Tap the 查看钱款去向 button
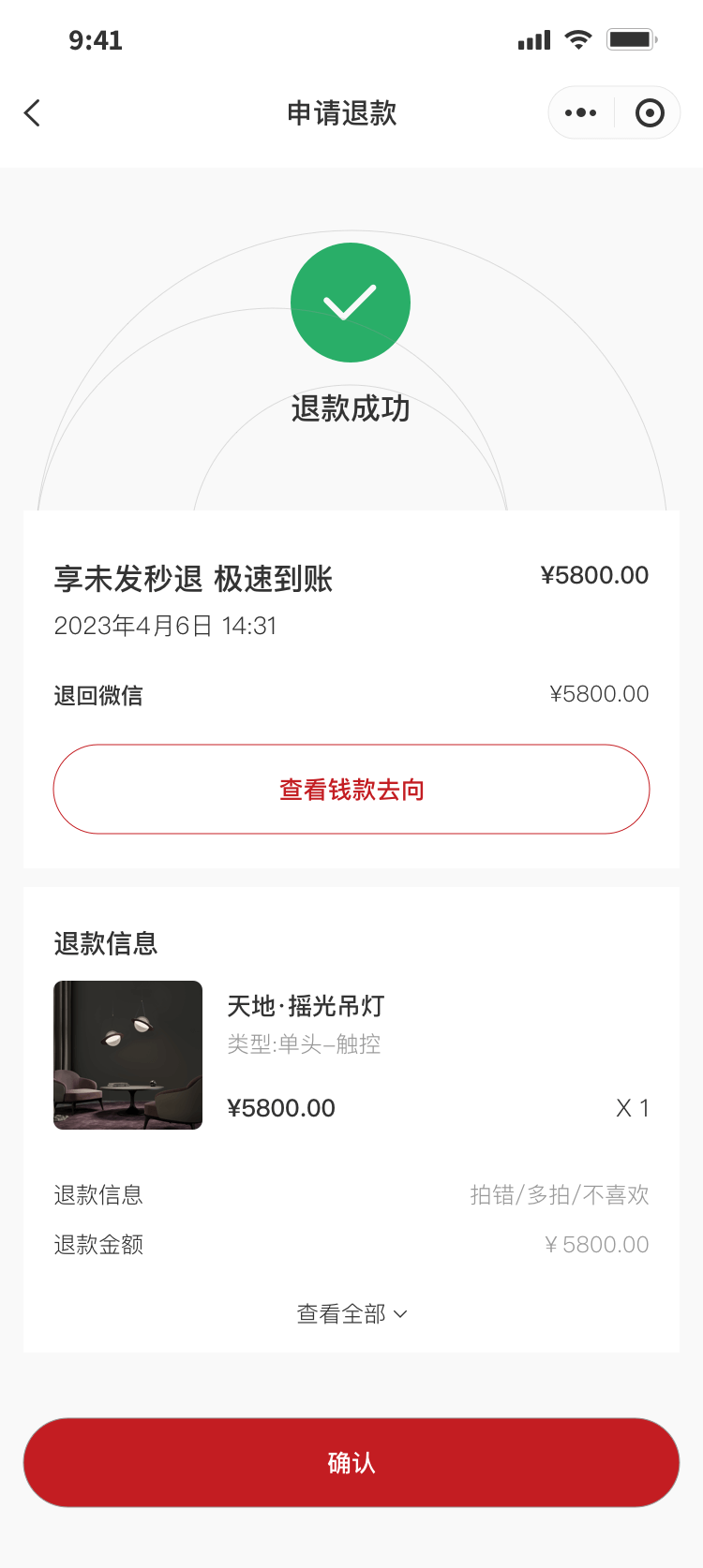 coord(351,790)
